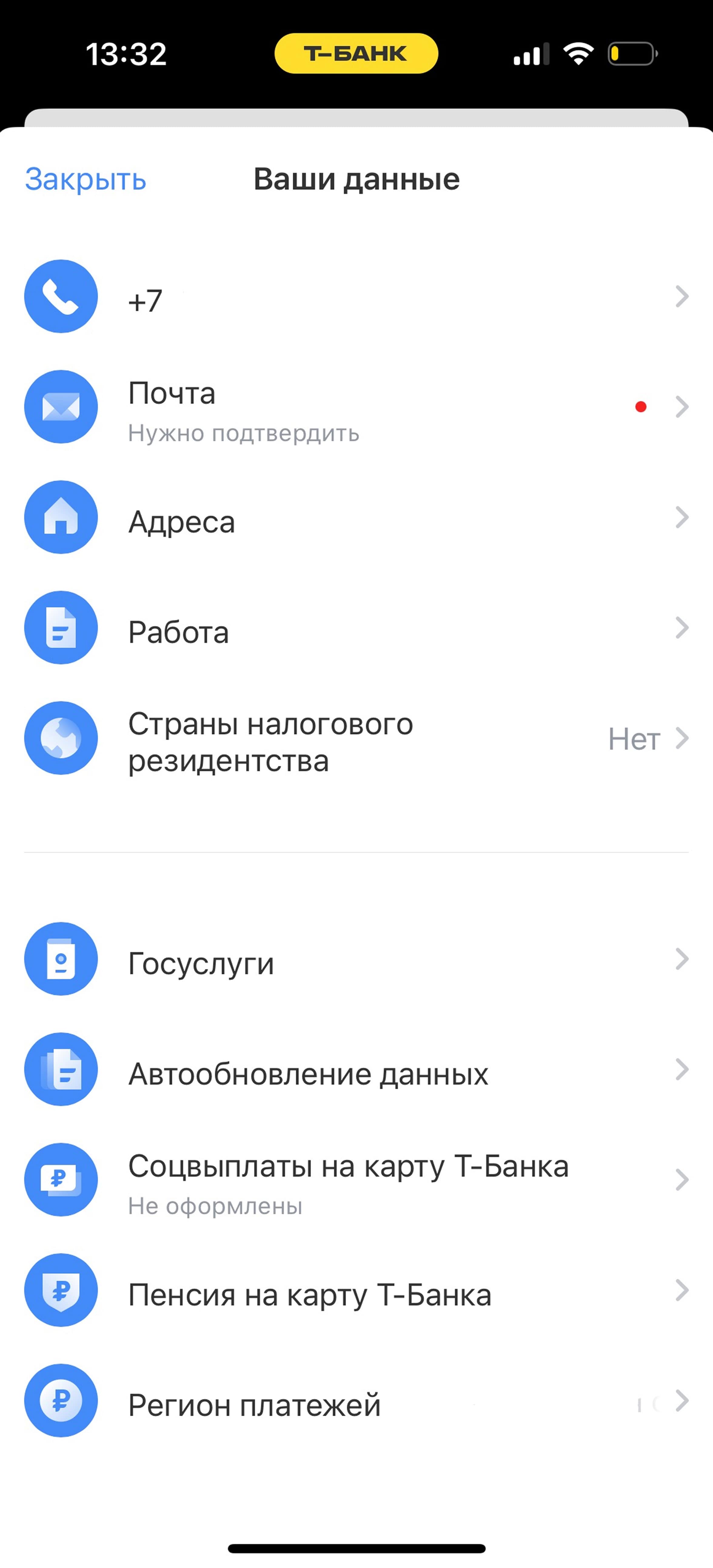This screenshot has height=1568, width=713.
Task: Open the Адреса row
Action: [356, 517]
